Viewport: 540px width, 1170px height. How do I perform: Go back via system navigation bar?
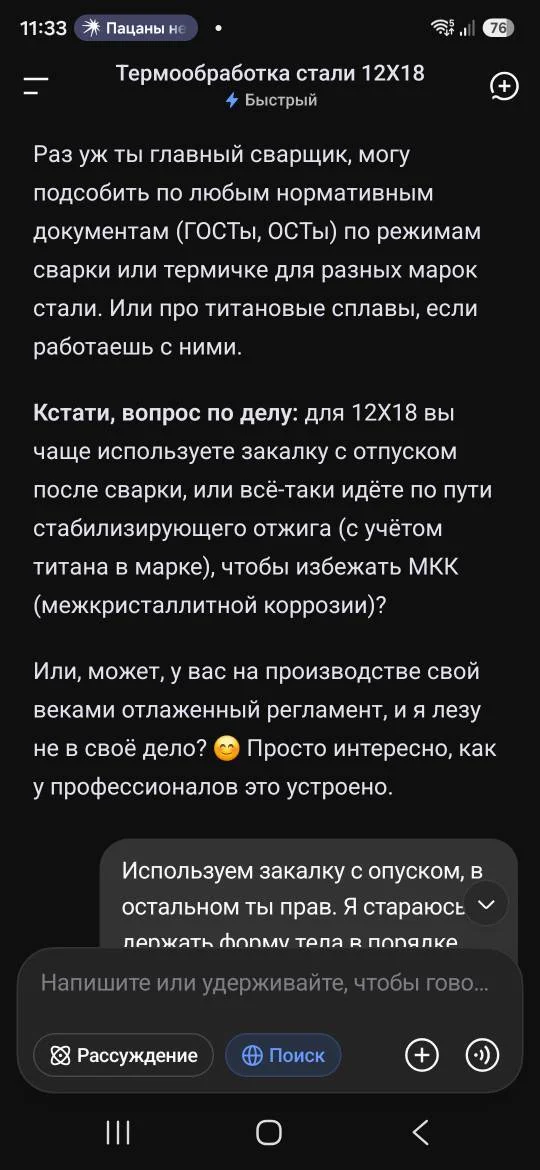point(421,1133)
